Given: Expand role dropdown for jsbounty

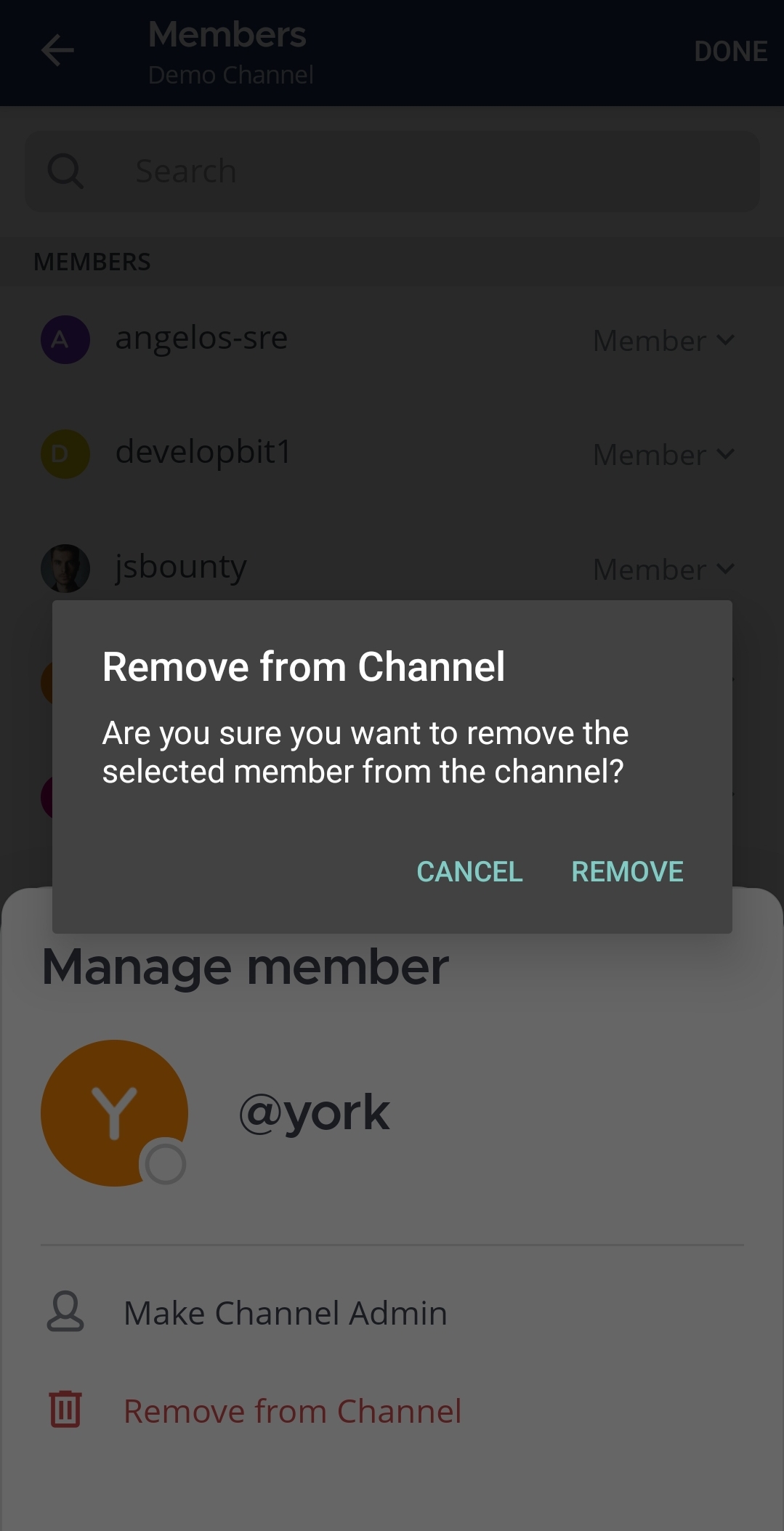Looking at the screenshot, I should coord(663,569).
